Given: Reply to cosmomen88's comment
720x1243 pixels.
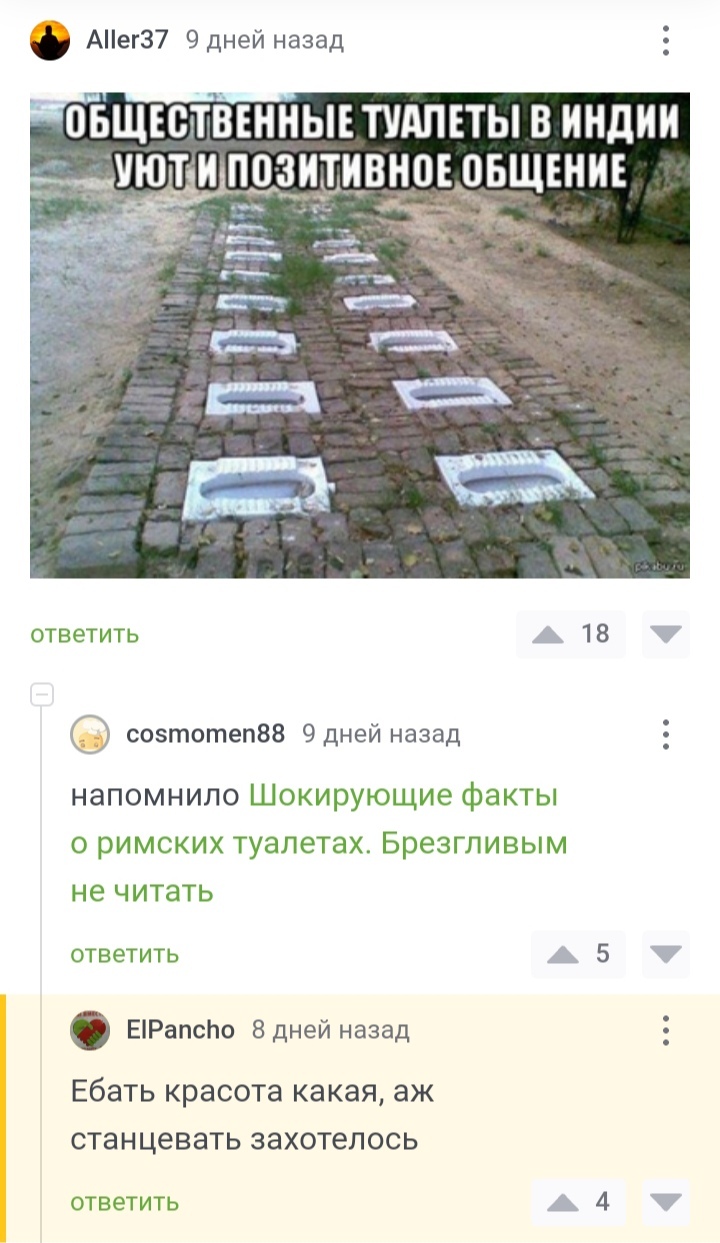Looking at the screenshot, I should tap(124, 954).
